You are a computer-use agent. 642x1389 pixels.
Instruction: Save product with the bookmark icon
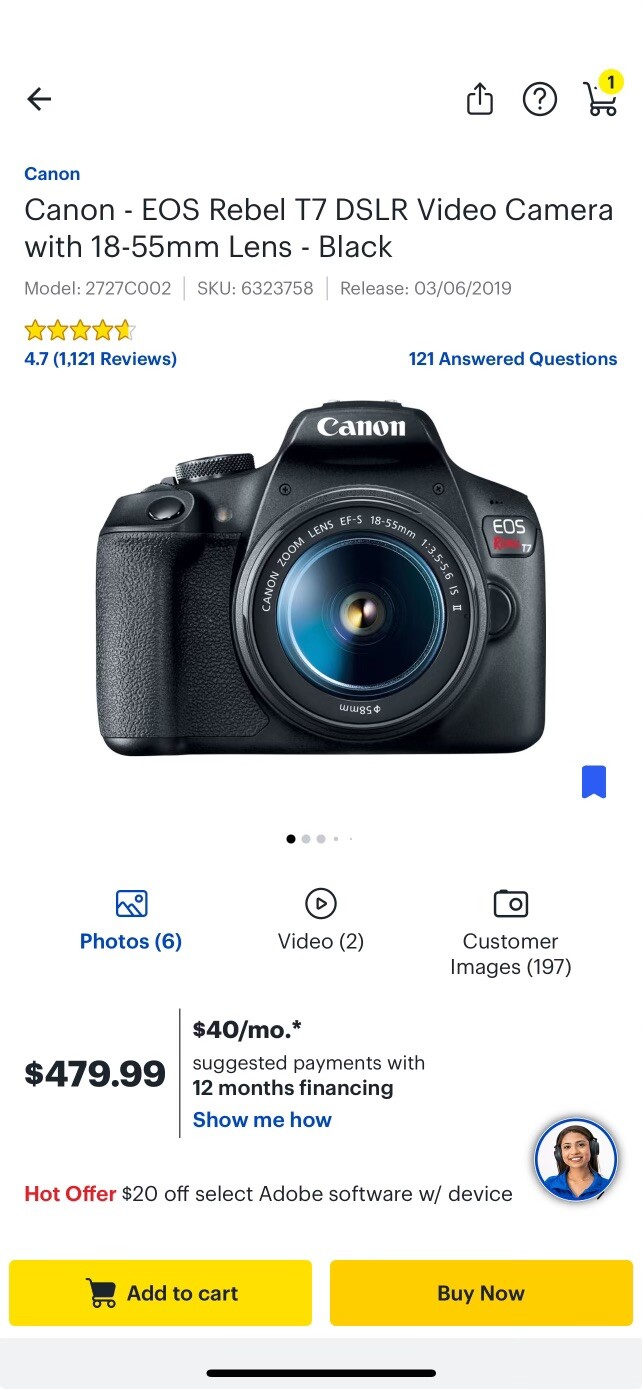point(594,782)
